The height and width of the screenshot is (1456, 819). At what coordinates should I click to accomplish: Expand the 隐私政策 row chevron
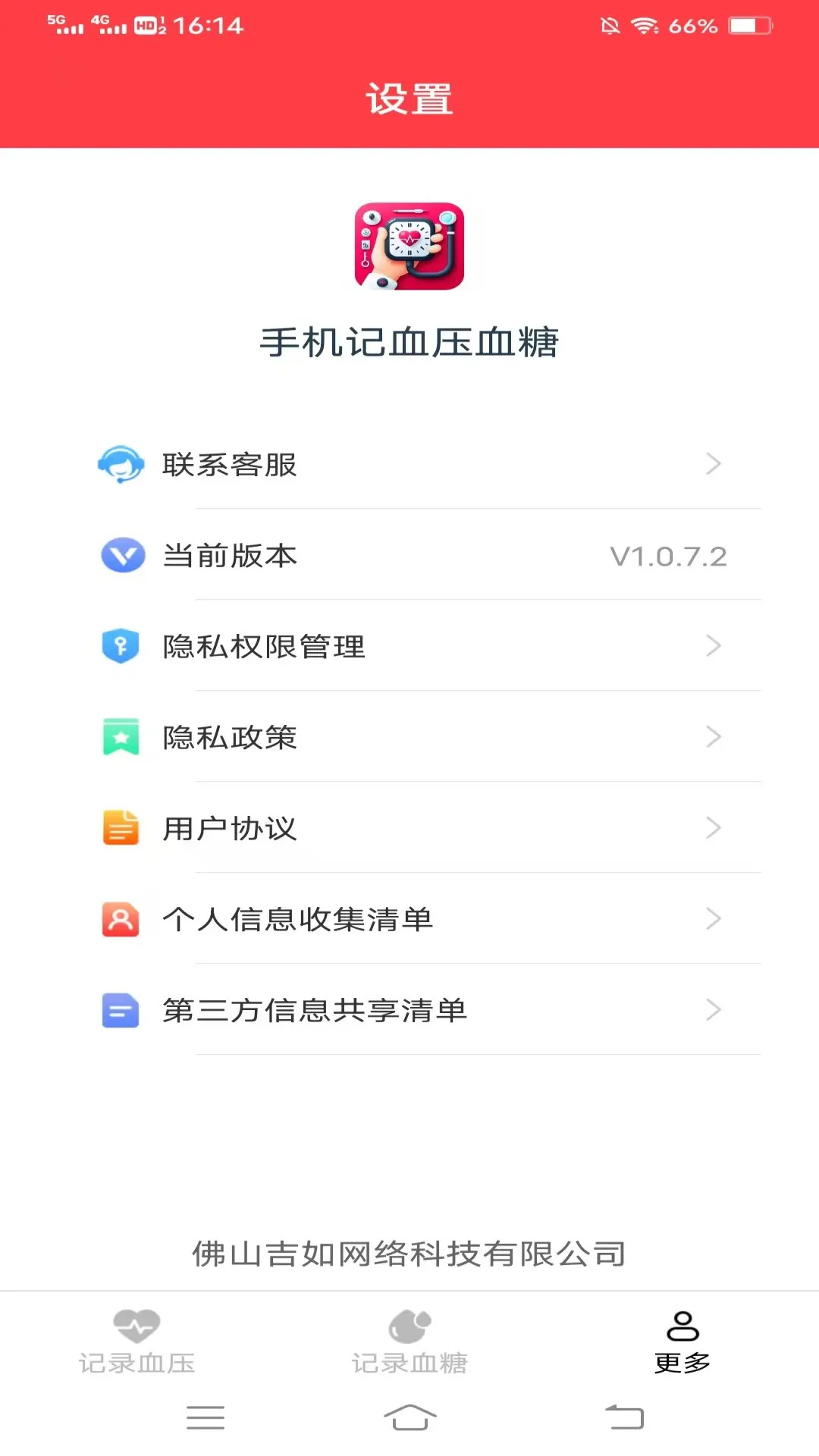713,737
